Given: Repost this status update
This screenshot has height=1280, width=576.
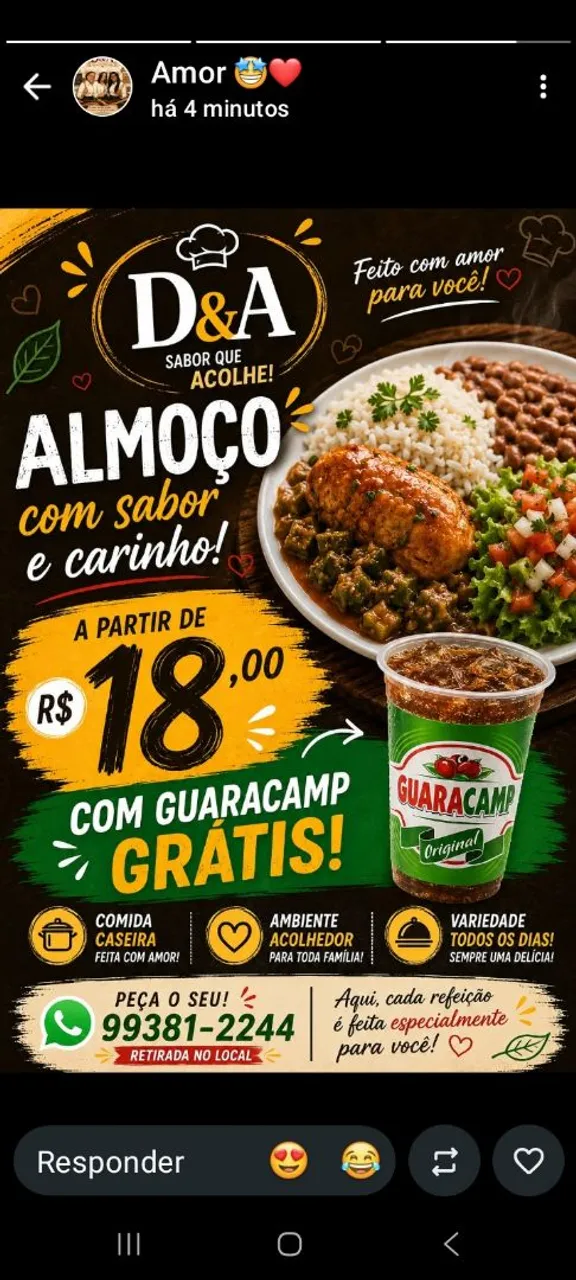Looking at the screenshot, I should tap(445, 1161).
